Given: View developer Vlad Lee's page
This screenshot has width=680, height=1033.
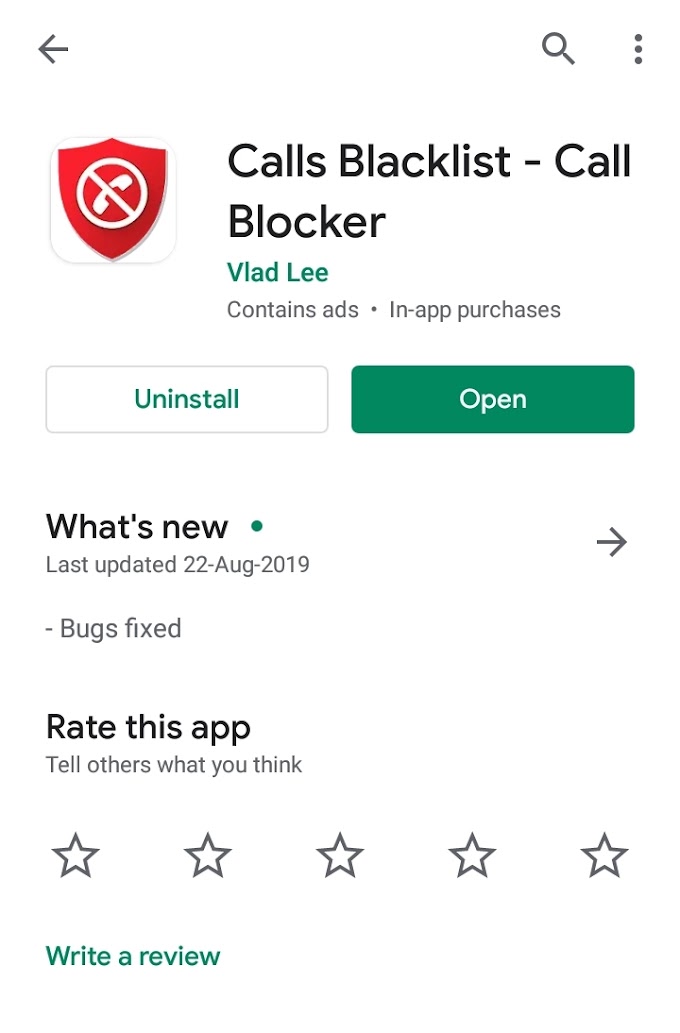Looking at the screenshot, I should click(x=277, y=272).
